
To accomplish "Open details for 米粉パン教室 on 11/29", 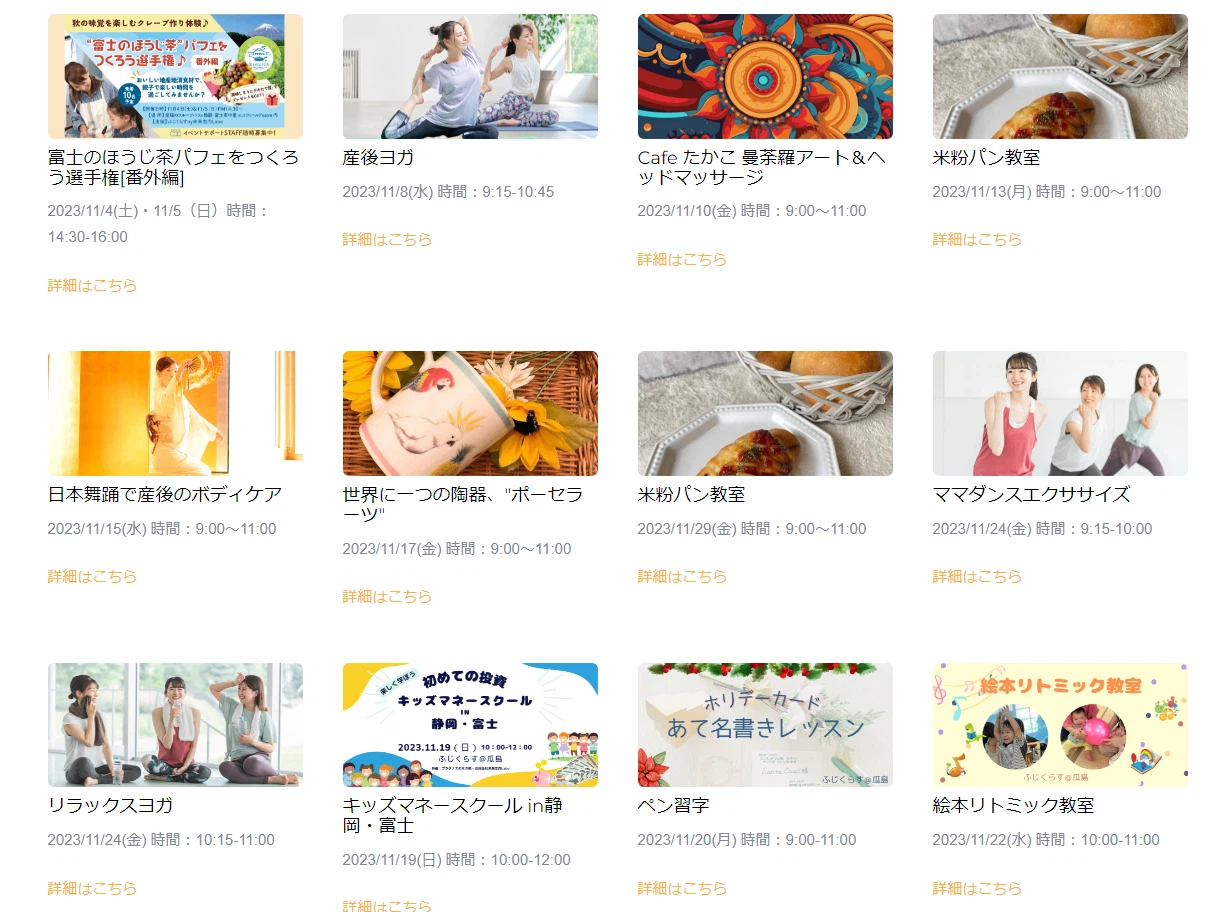I will pos(682,577).
